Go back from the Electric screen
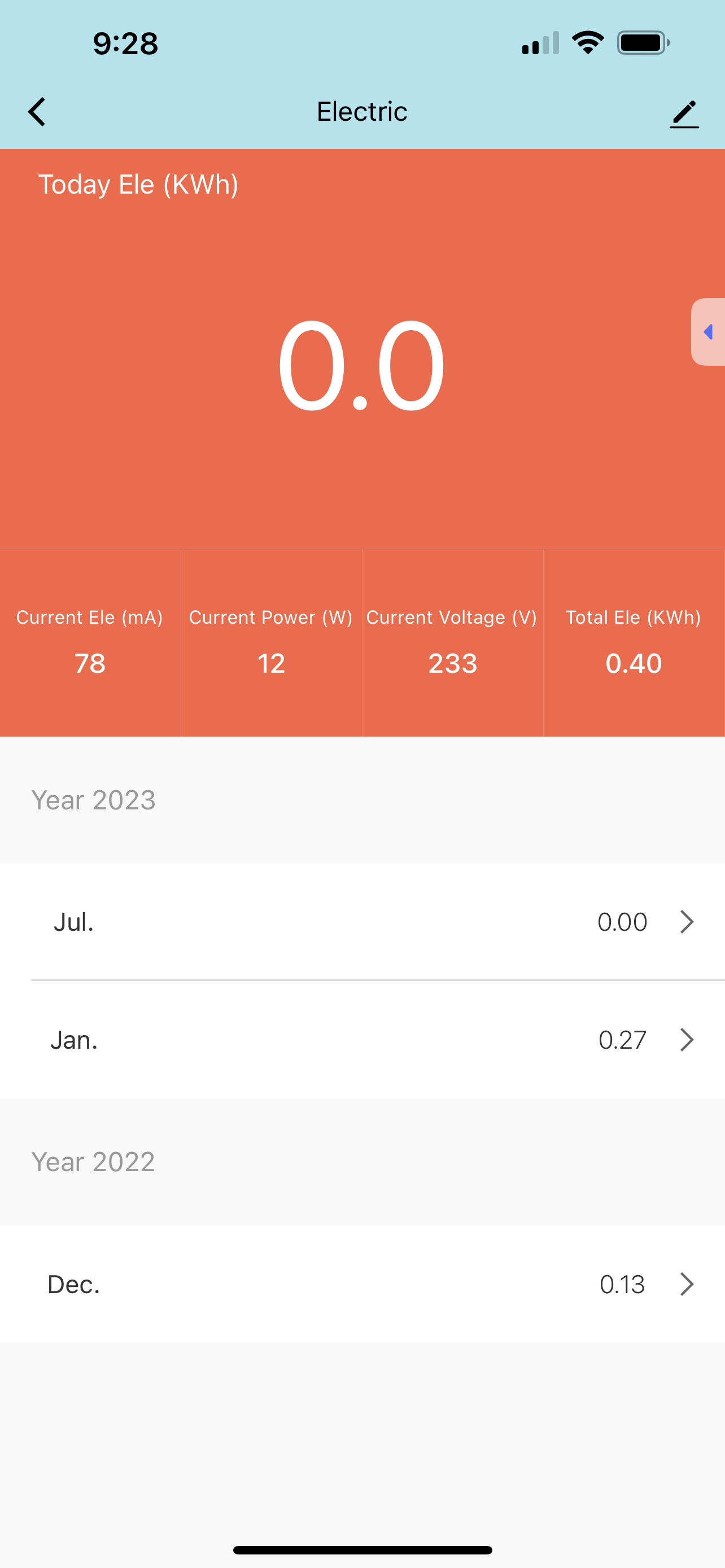The image size is (725, 1568). 37,112
